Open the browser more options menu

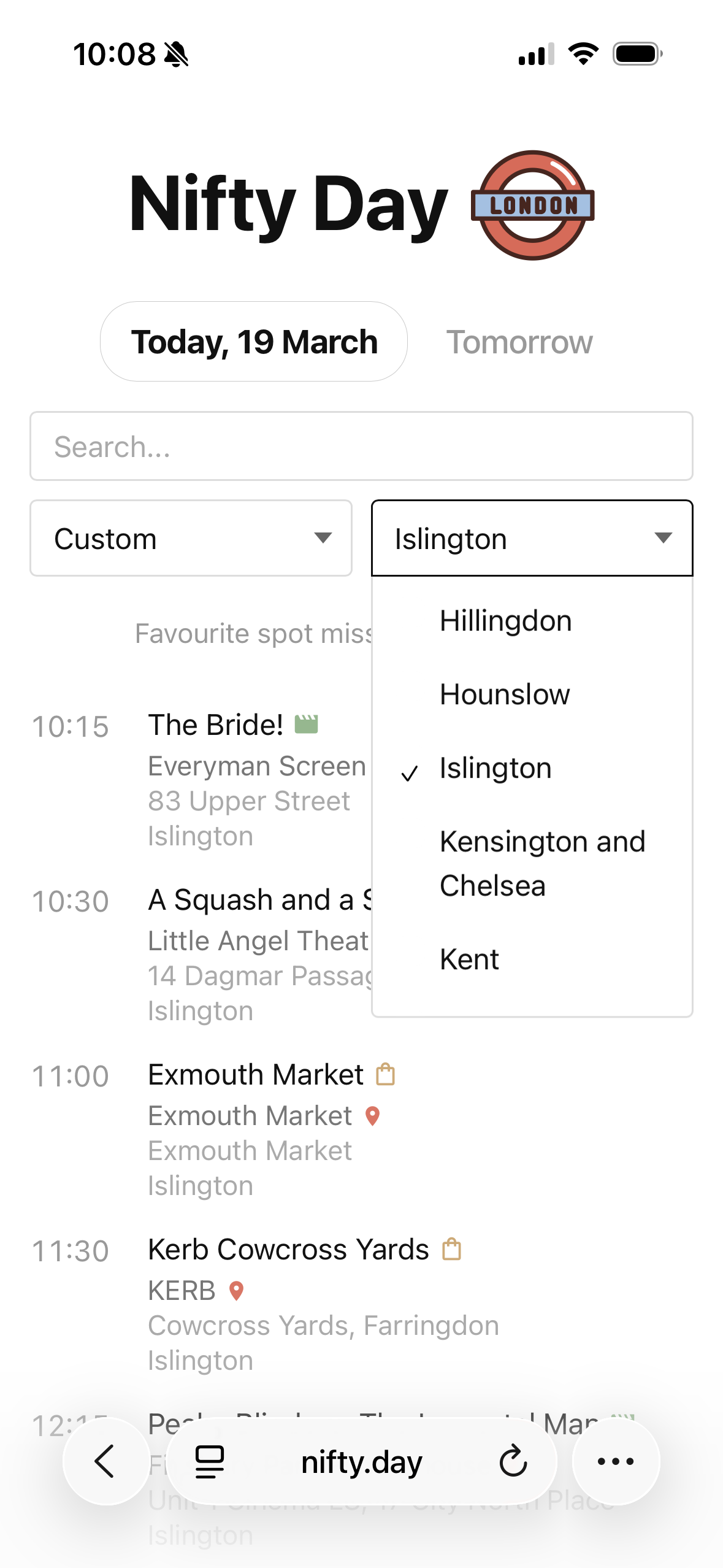615,1461
